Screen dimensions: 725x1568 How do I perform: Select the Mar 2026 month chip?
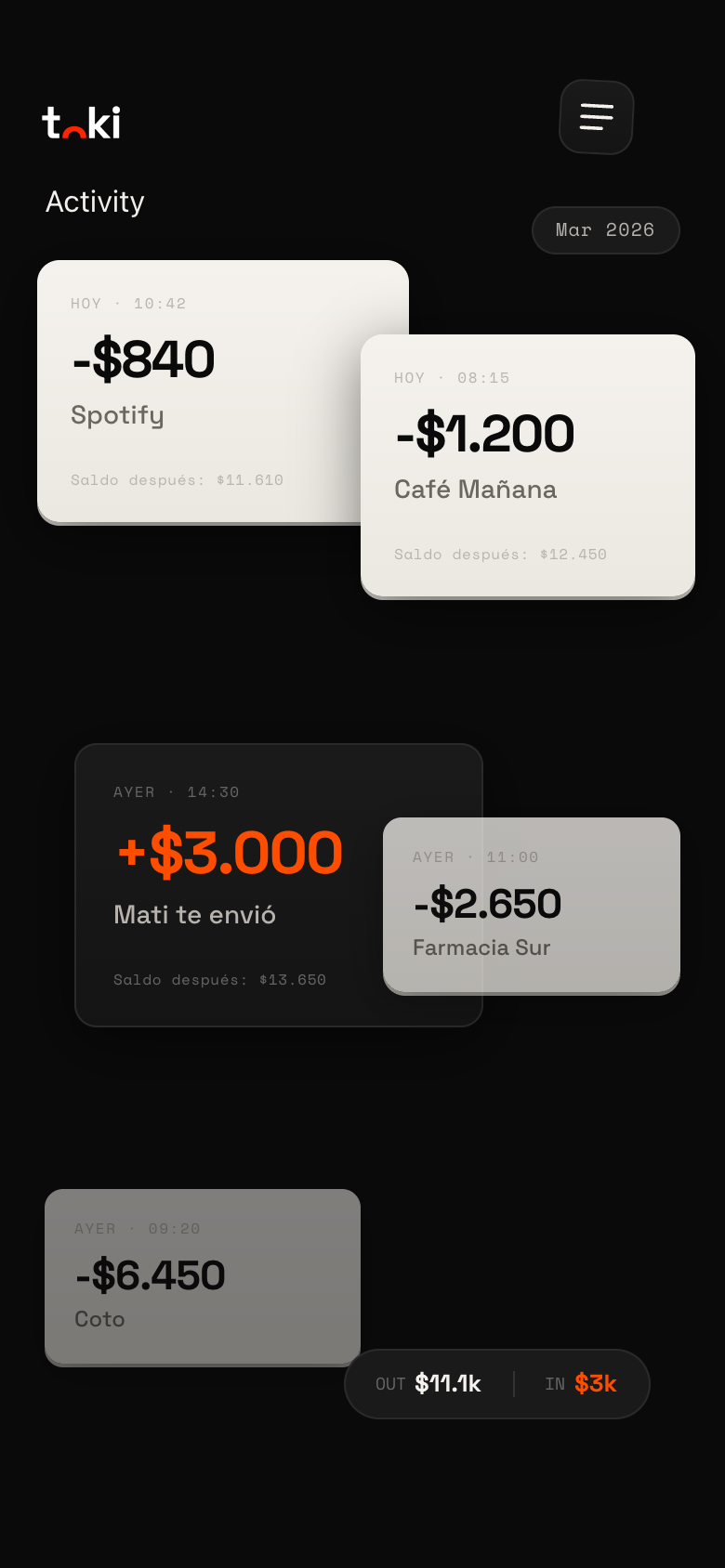[605, 230]
